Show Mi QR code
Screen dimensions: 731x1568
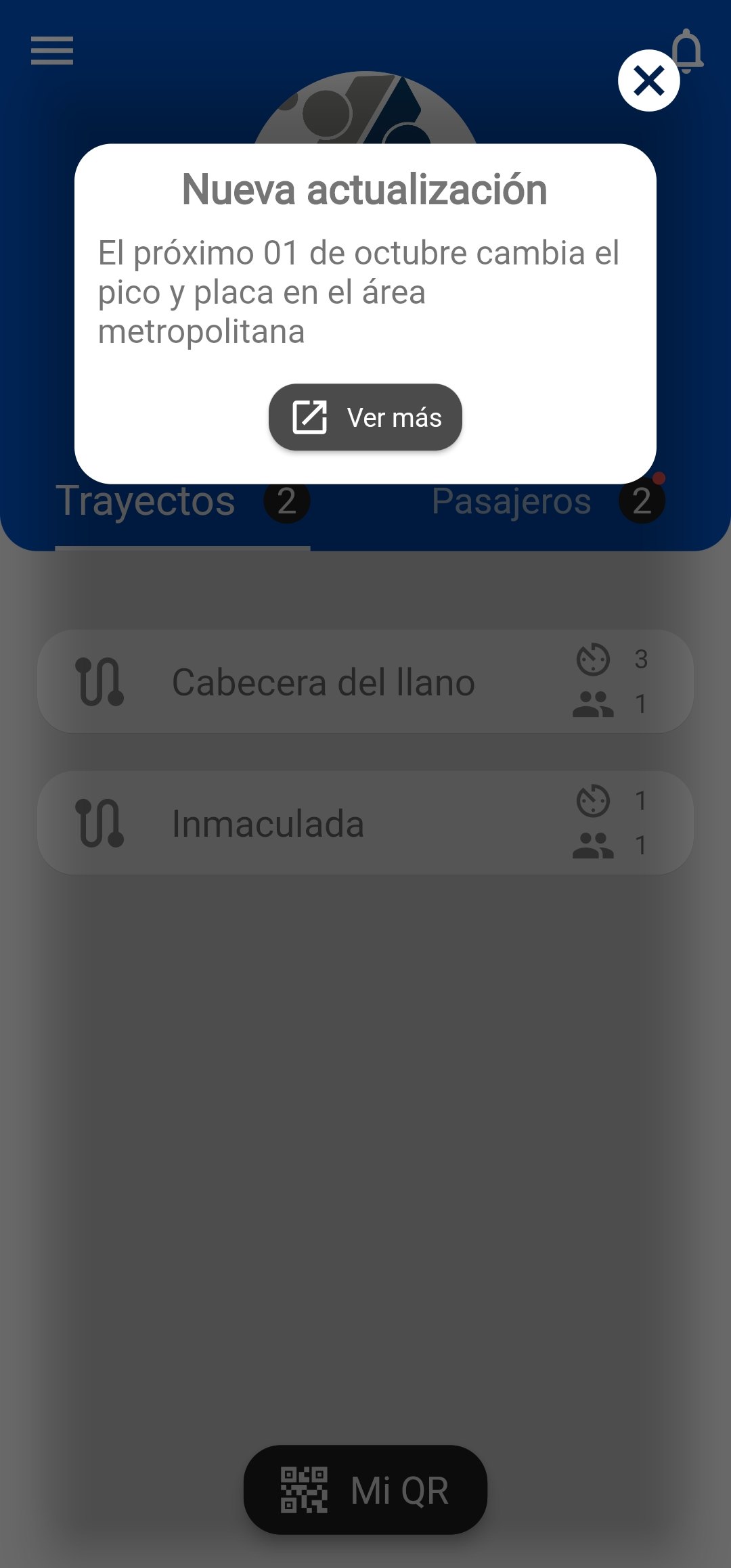click(365, 1490)
